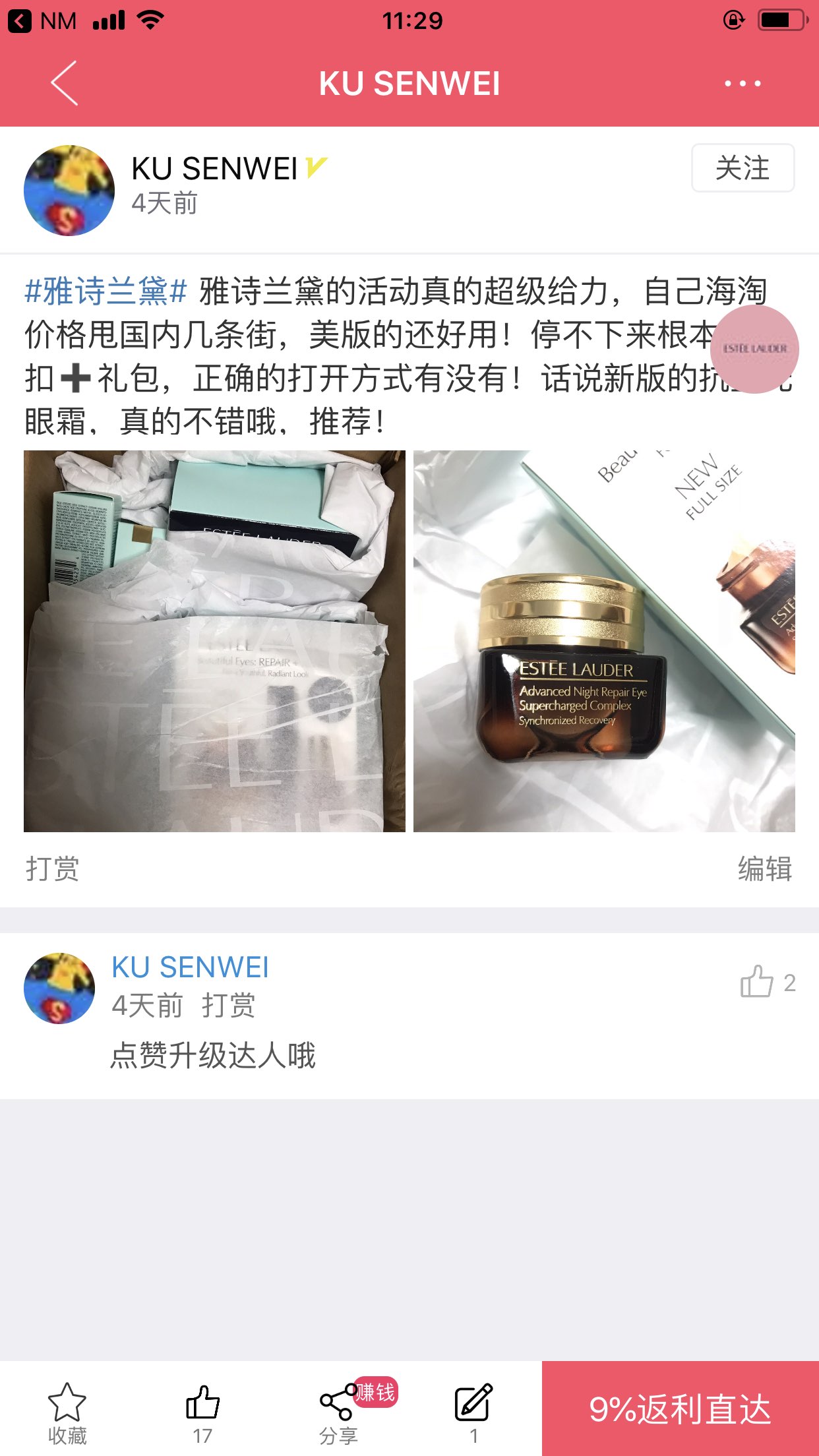The height and width of the screenshot is (1456, 819).
Task: Open KU SENWEI's name in the comment
Action: 190,967
